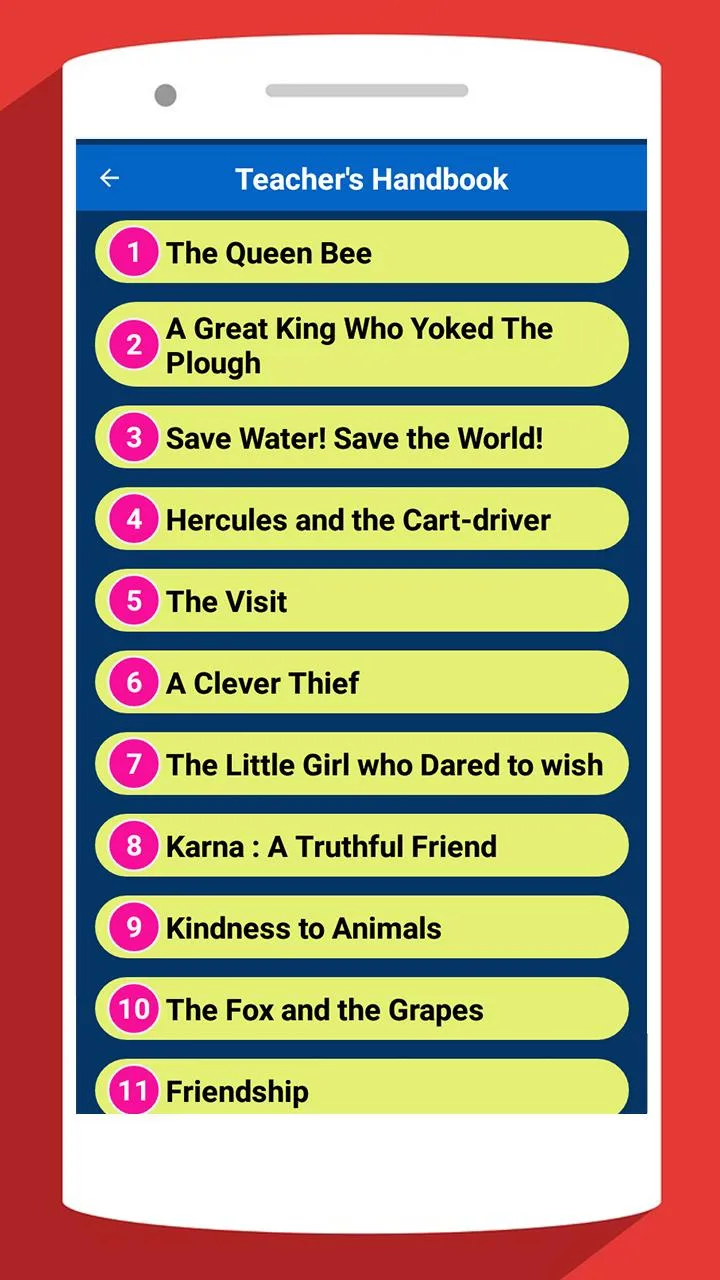Select Kindness to Animals
720x1280 pixels.
[362, 928]
